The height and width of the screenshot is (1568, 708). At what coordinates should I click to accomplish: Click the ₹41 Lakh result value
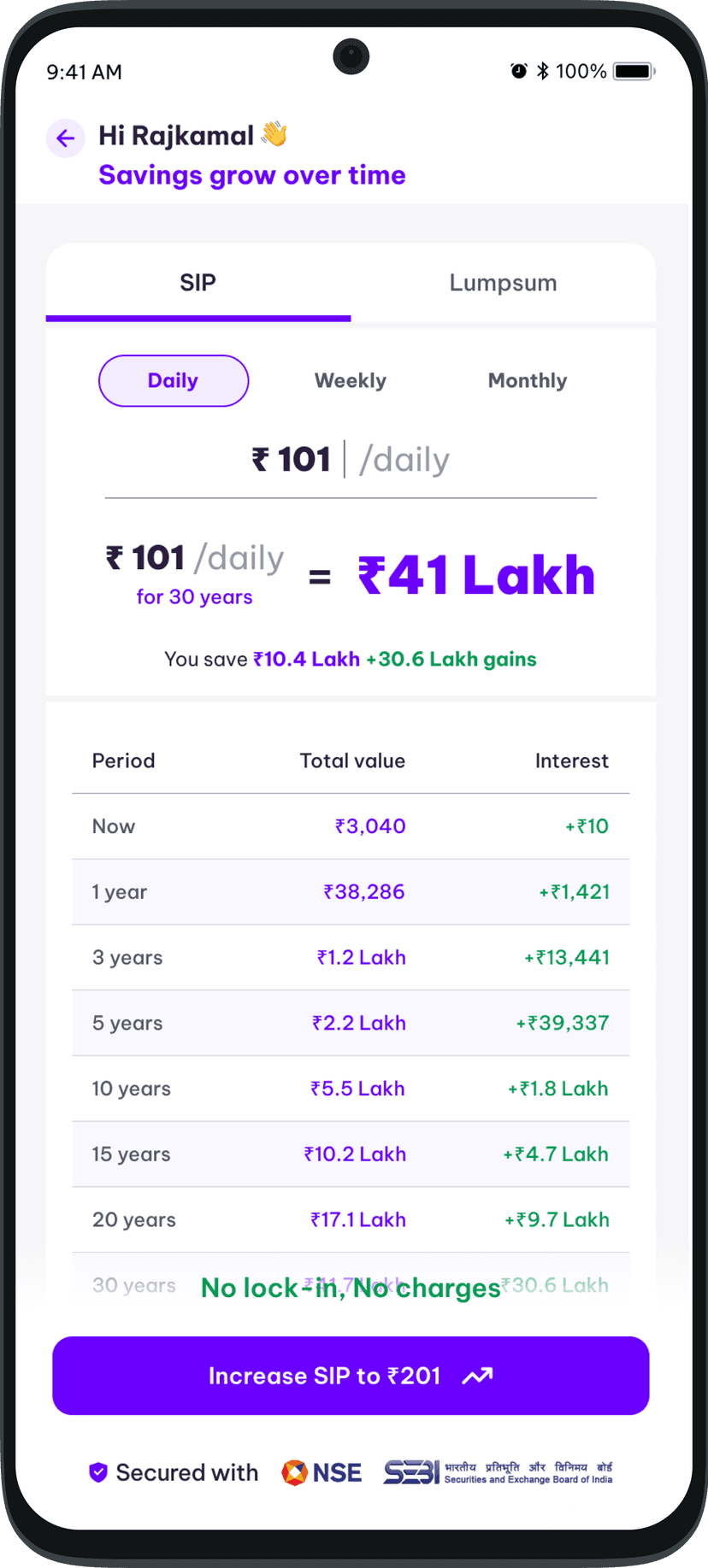pyautogui.click(x=475, y=574)
